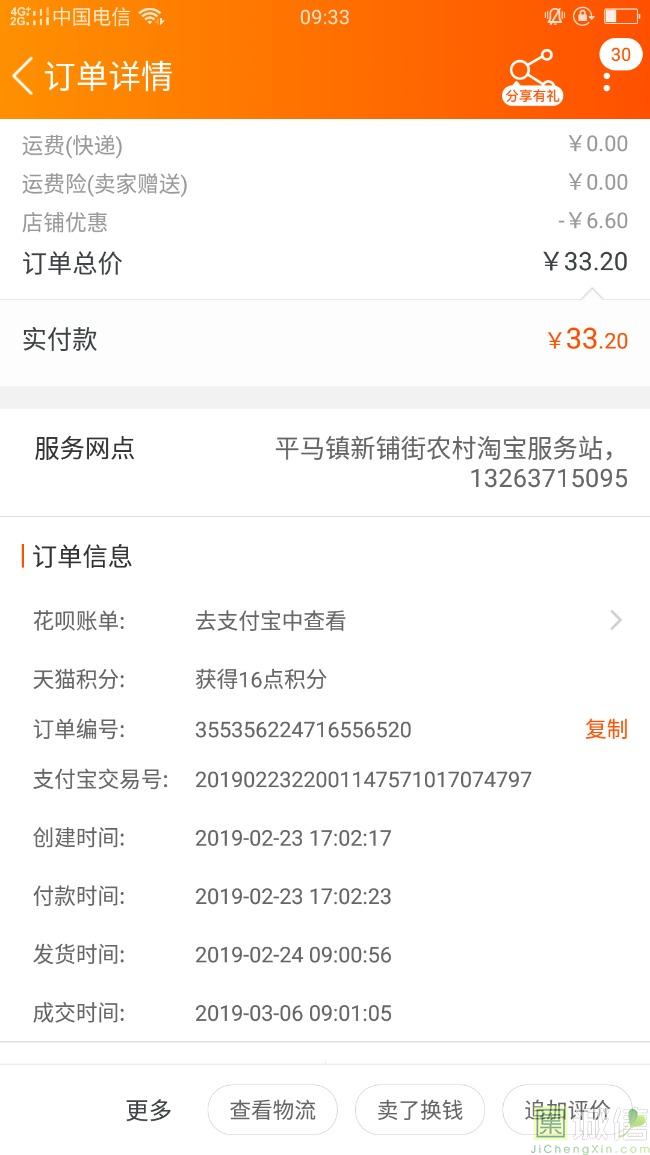Open 查看物流 to track shipment
This screenshot has height=1155, width=650.
tap(273, 1110)
